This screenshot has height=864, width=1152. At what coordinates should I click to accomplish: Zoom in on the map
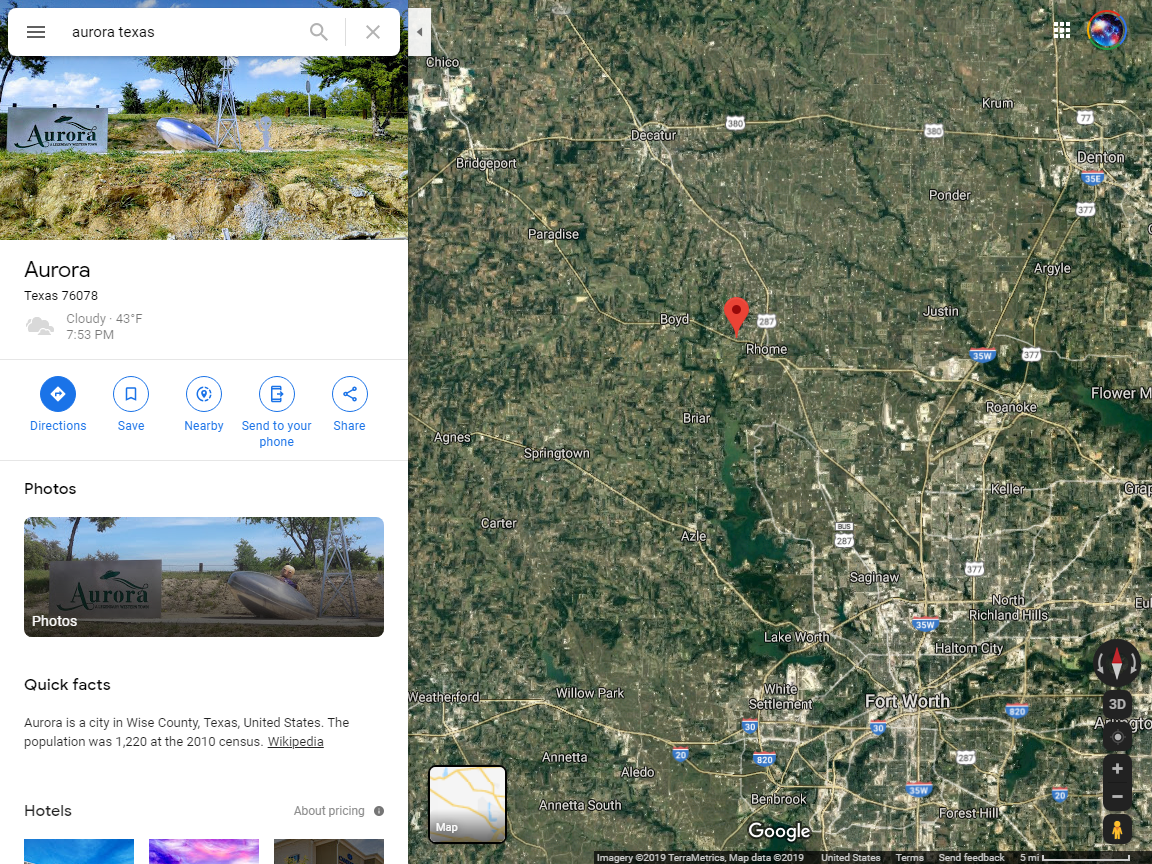pos(1117,769)
